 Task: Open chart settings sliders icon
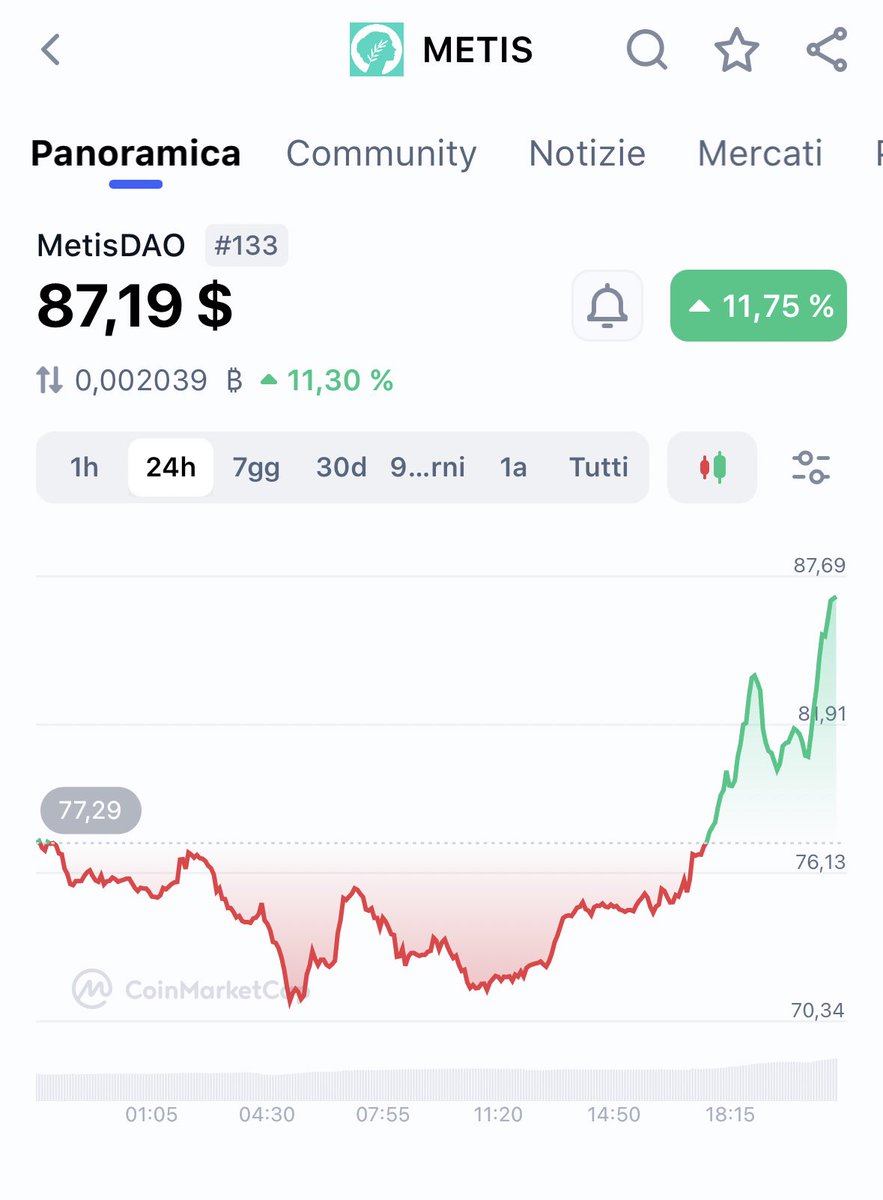pos(811,467)
